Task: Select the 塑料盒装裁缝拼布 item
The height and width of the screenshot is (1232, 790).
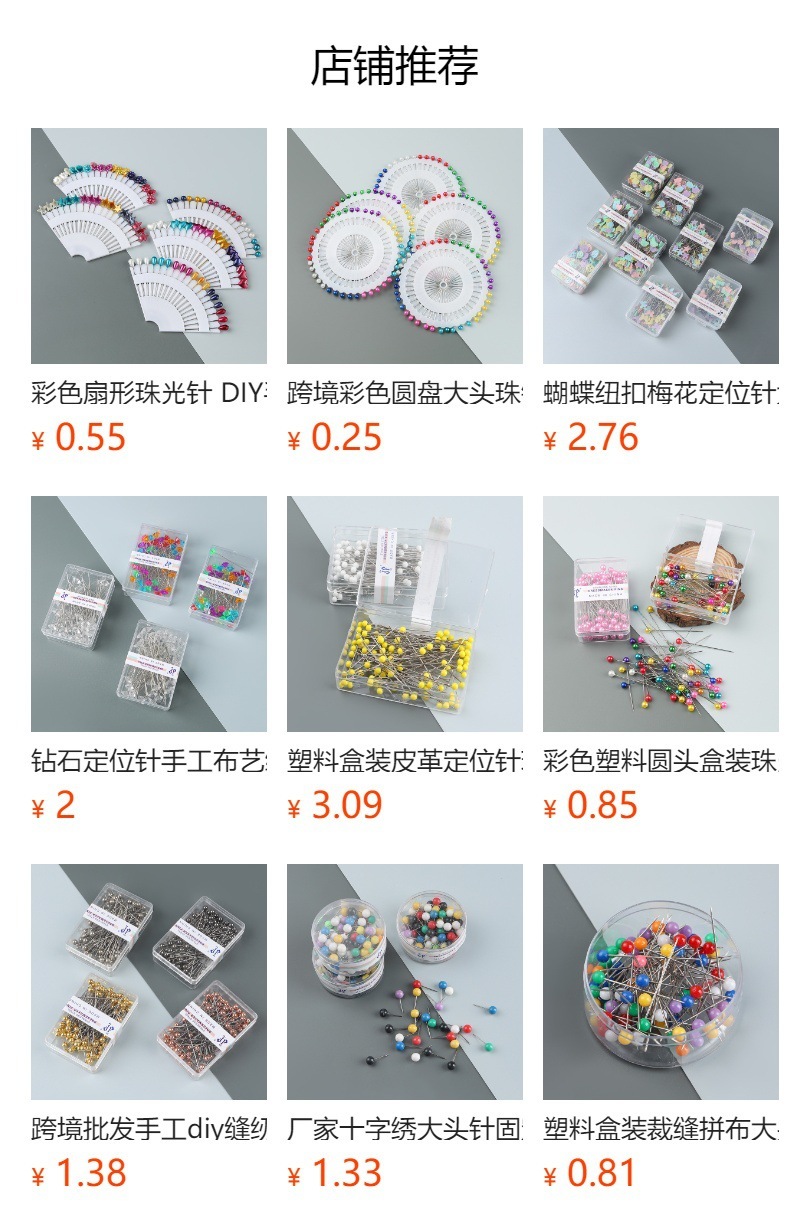Action: [661, 982]
